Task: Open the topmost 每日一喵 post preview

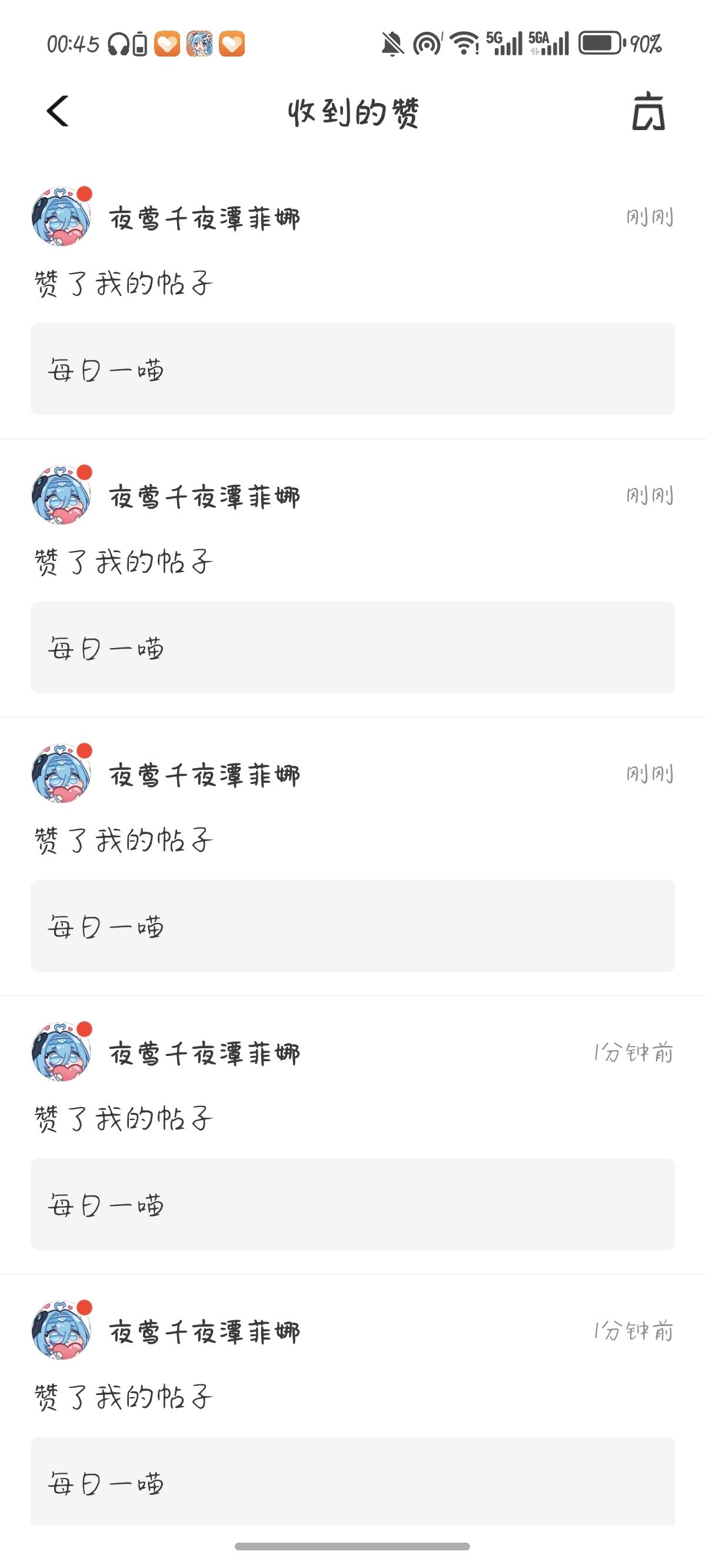Action: pyautogui.click(x=352, y=369)
